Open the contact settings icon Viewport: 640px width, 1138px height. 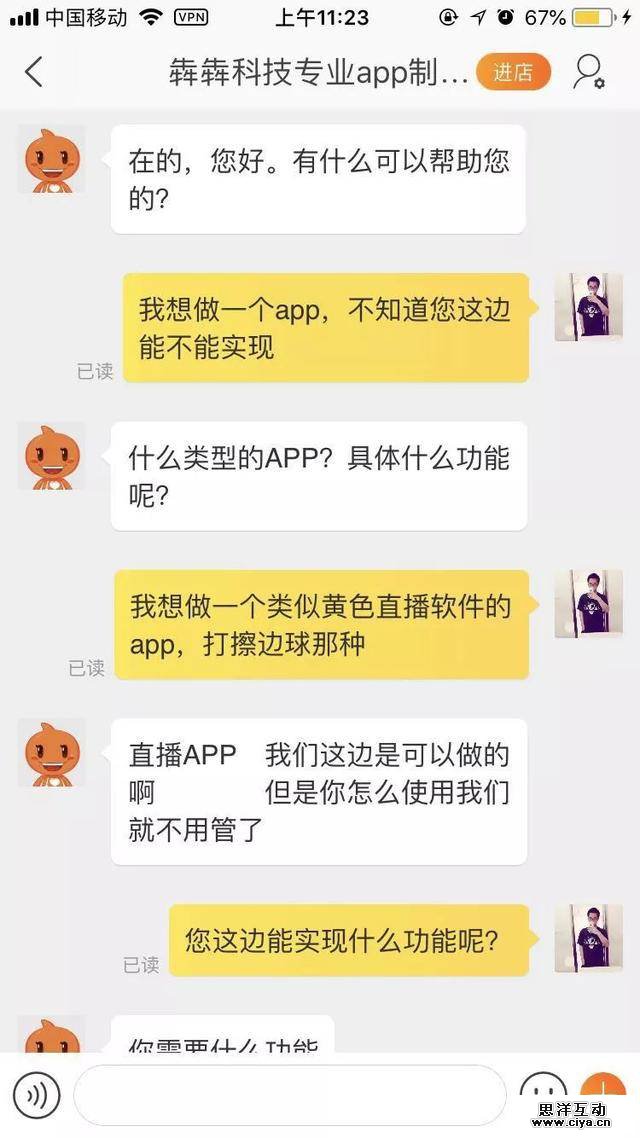click(589, 72)
